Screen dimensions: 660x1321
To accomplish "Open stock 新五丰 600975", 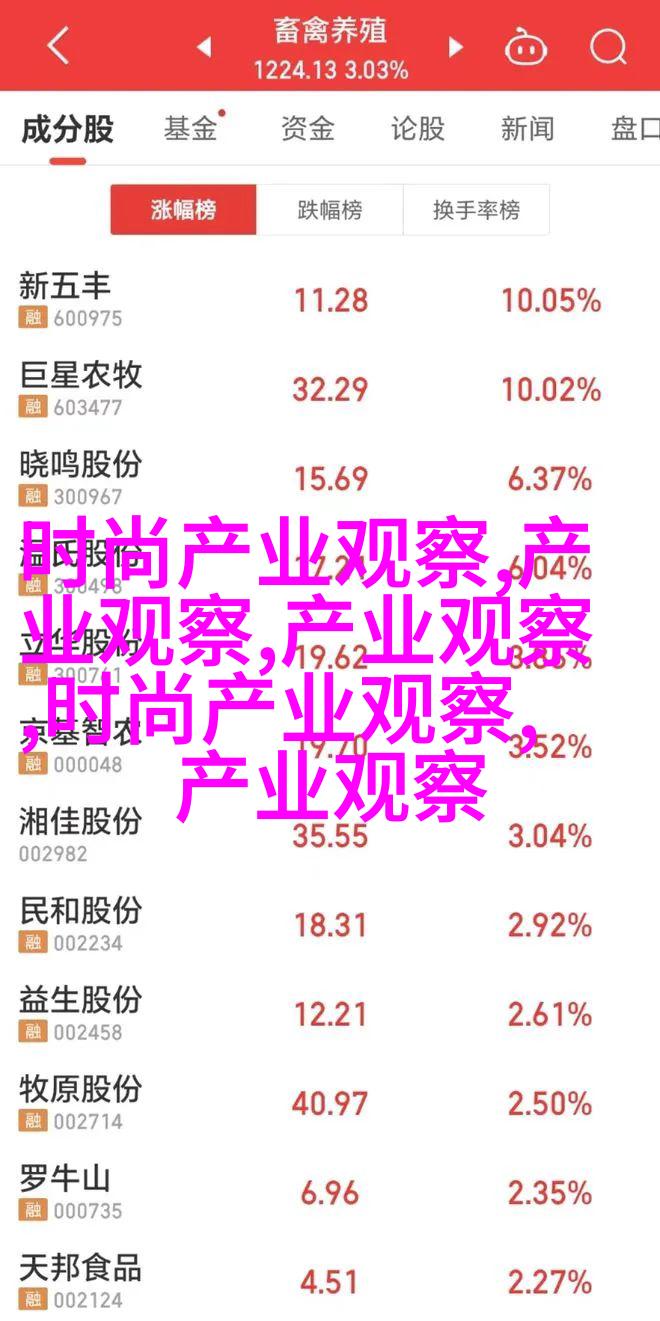I will [330, 300].
